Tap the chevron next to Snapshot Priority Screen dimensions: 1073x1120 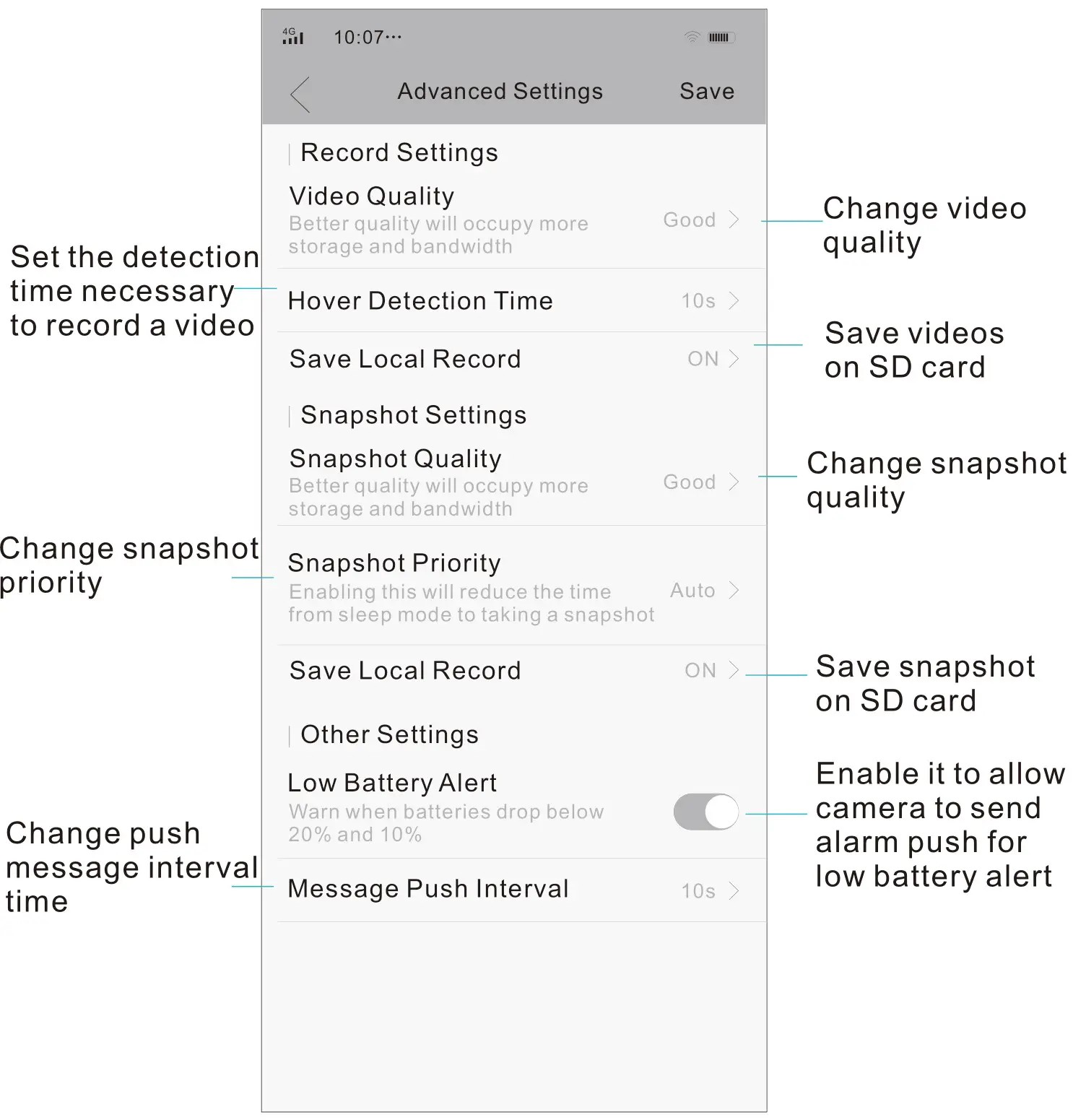[x=734, y=591]
